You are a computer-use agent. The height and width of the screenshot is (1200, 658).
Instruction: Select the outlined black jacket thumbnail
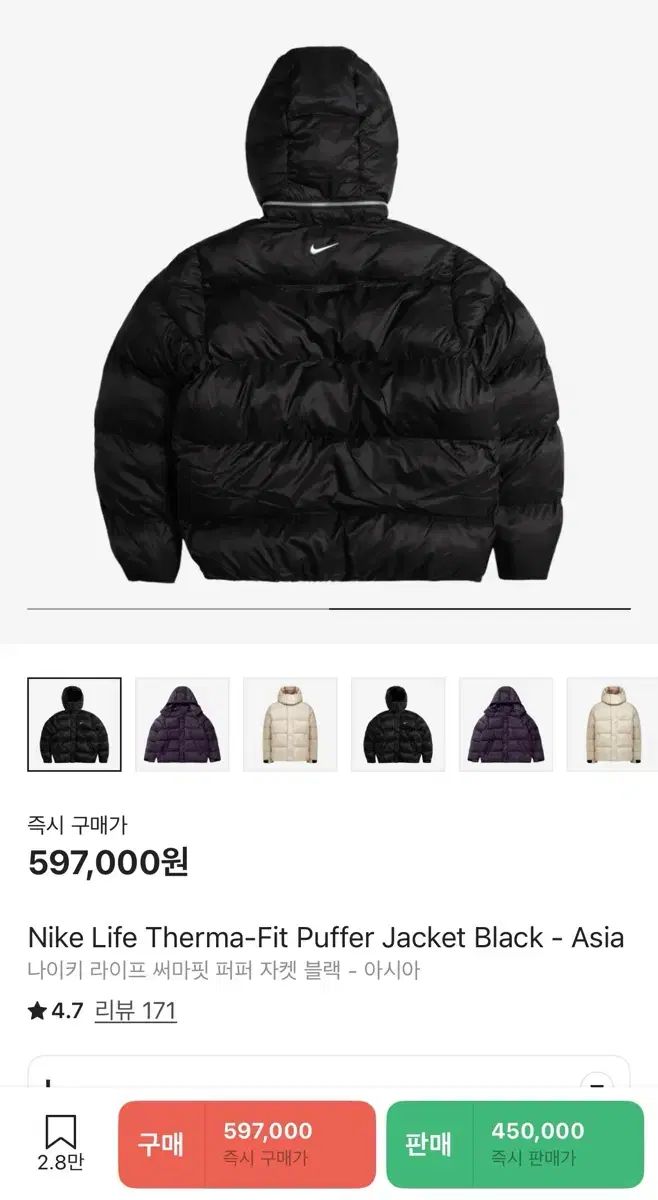point(74,724)
